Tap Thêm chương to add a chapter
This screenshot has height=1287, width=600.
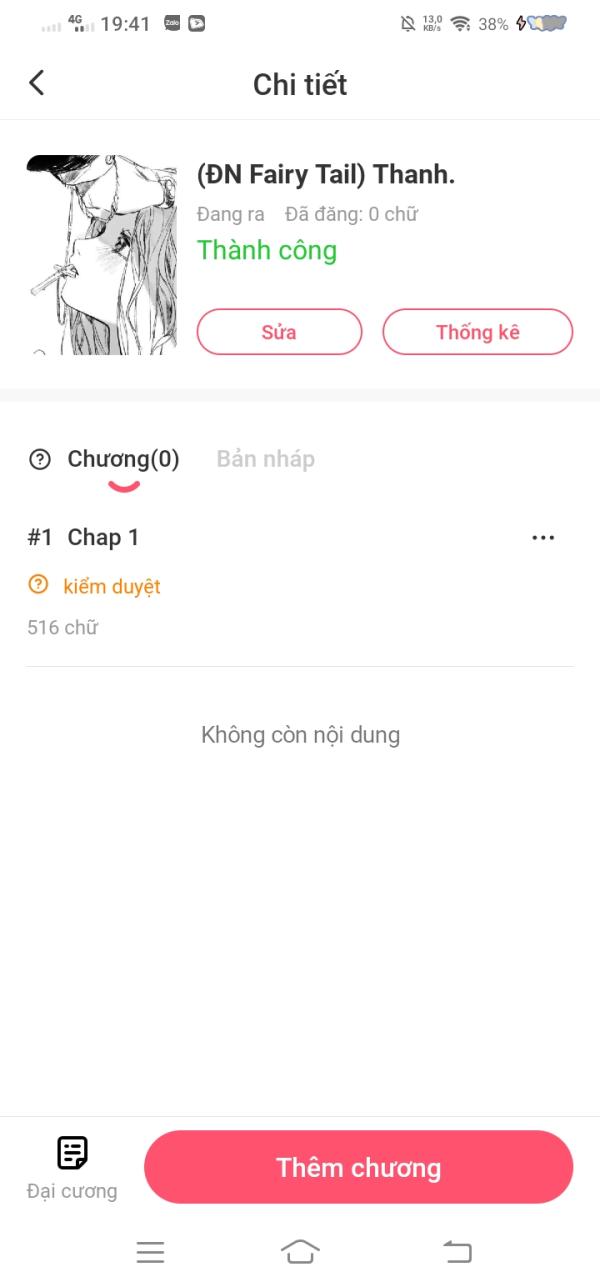358,1167
